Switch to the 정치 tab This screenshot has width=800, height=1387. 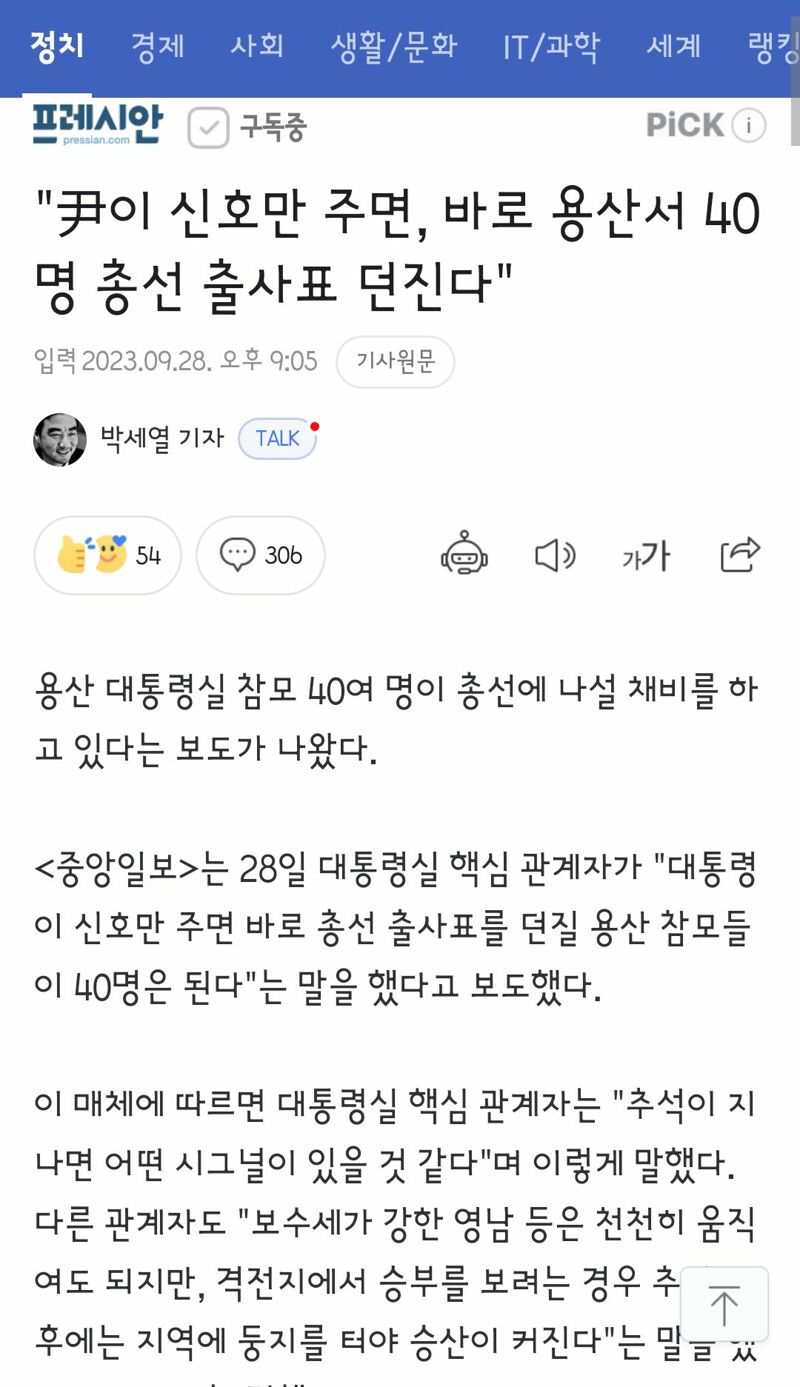point(57,46)
